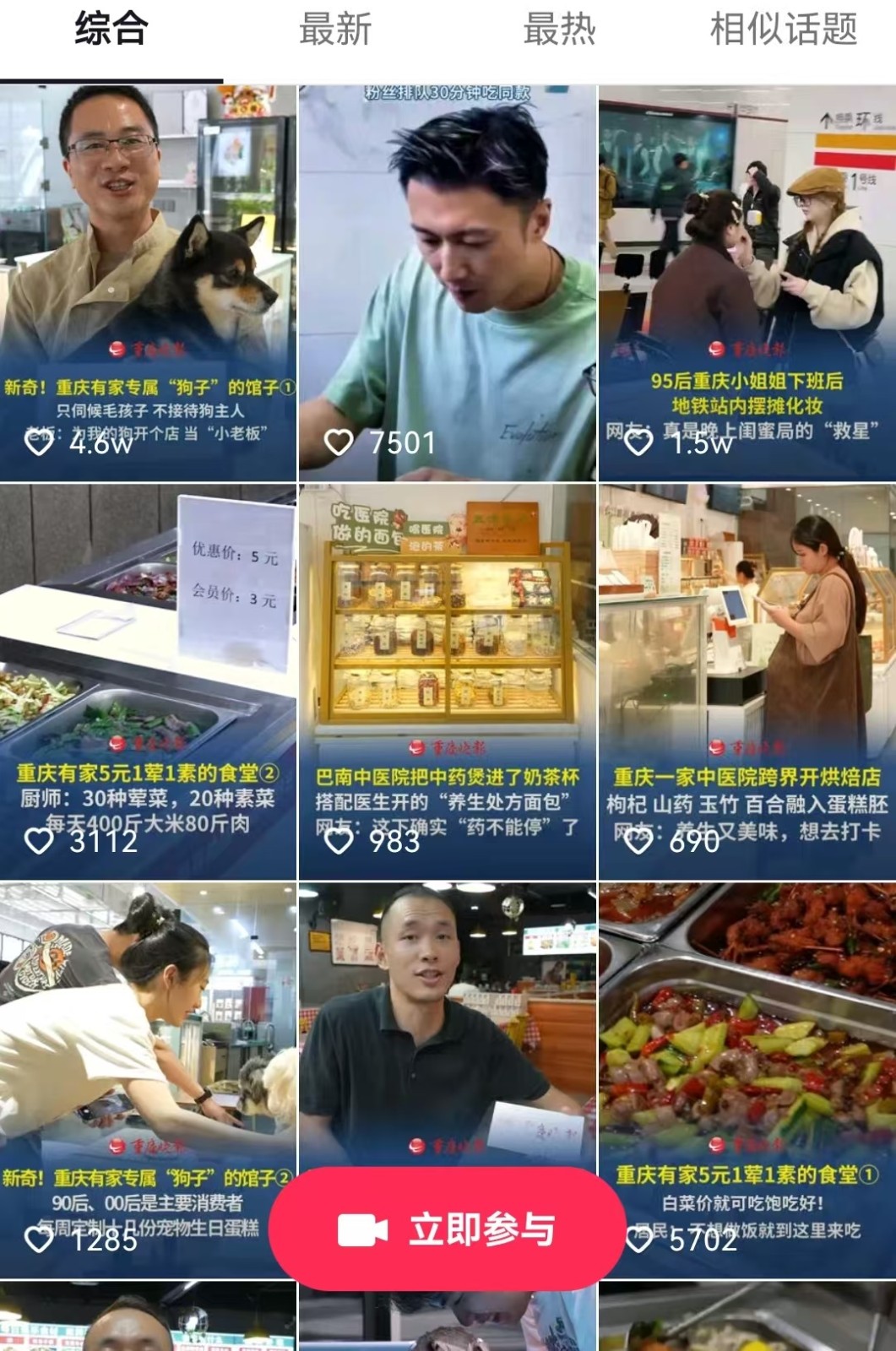
Task: Open video 95后重庆小姐姐下班后地铁站内摆摊化妆
Action: click(x=747, y=253)
